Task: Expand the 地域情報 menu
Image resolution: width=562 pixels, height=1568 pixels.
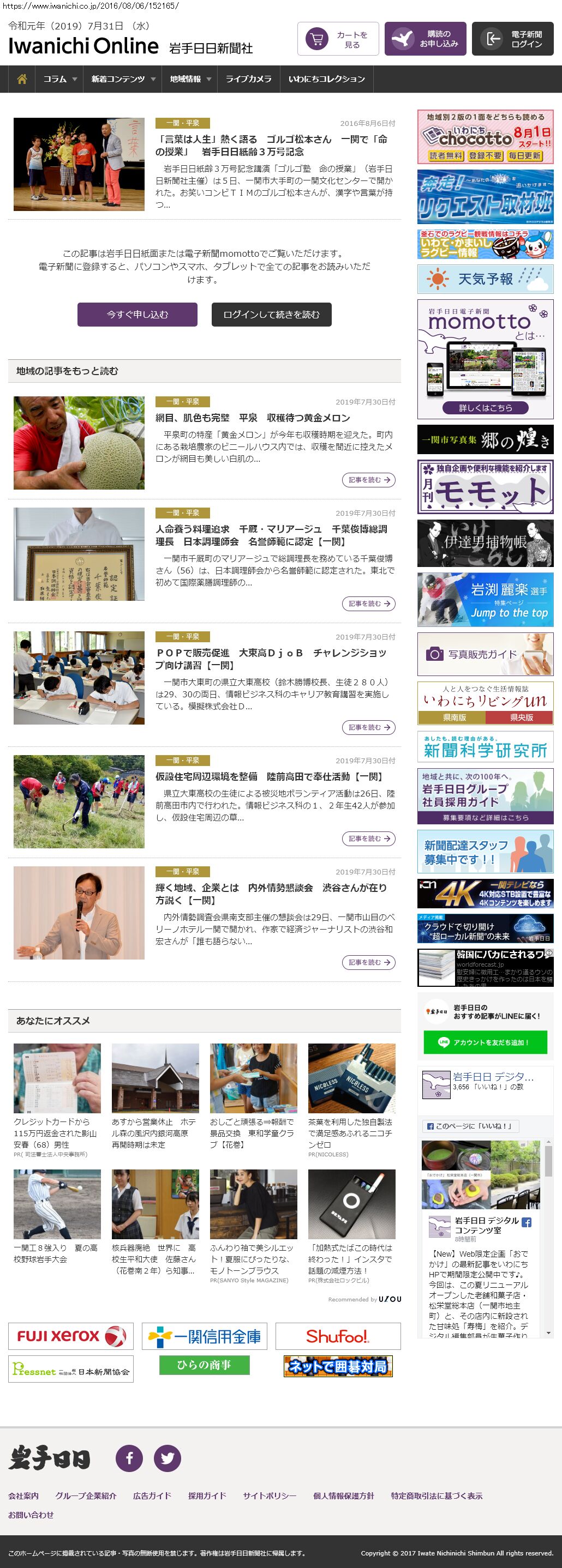Action: click(x=190, y=79)
